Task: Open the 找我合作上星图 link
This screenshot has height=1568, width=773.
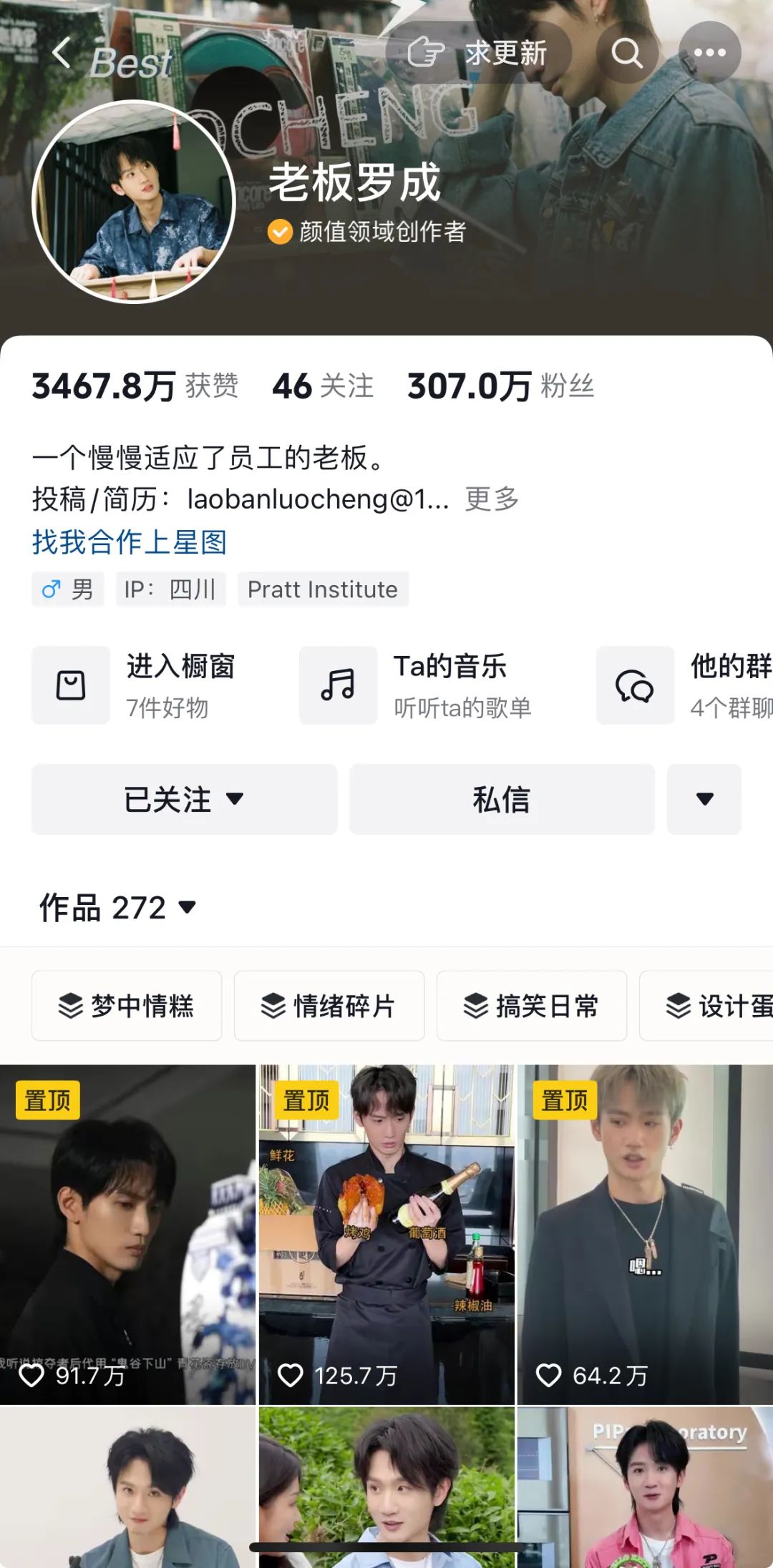Action: 130,542
